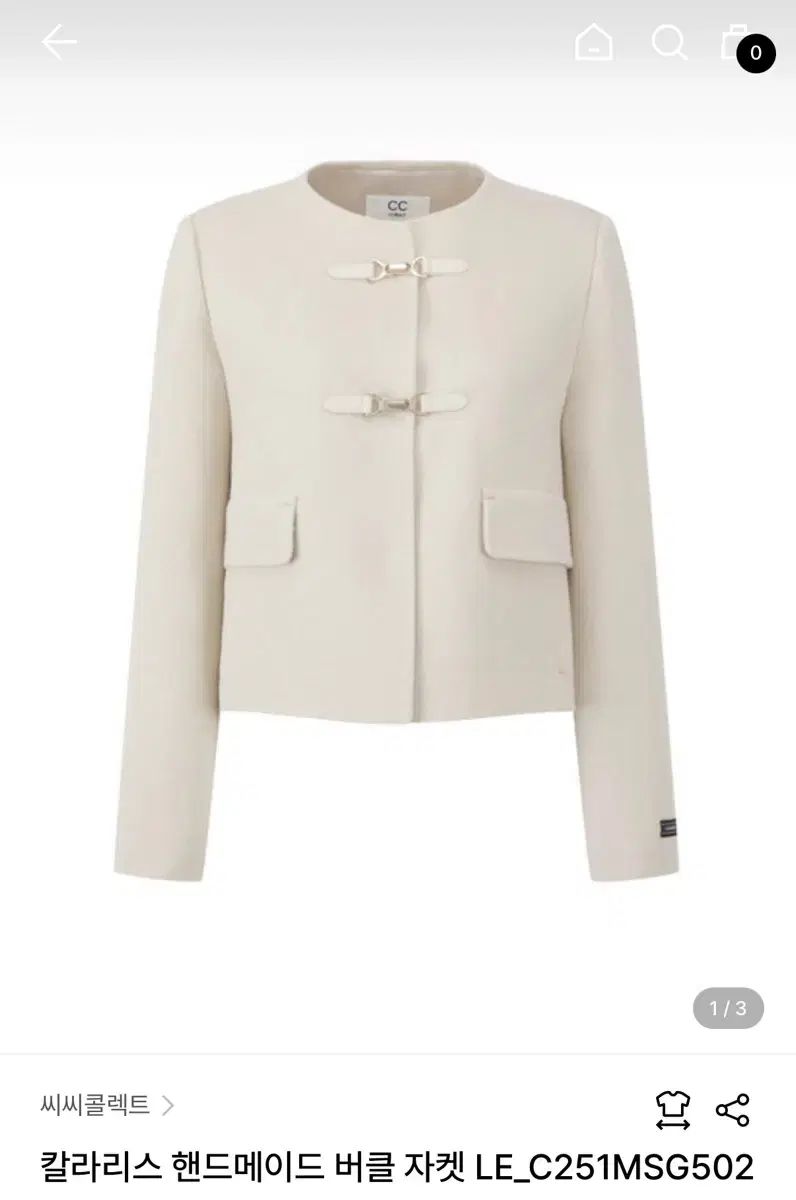
Task: Open the shopping cart
Action: click(x=740, y=44)
